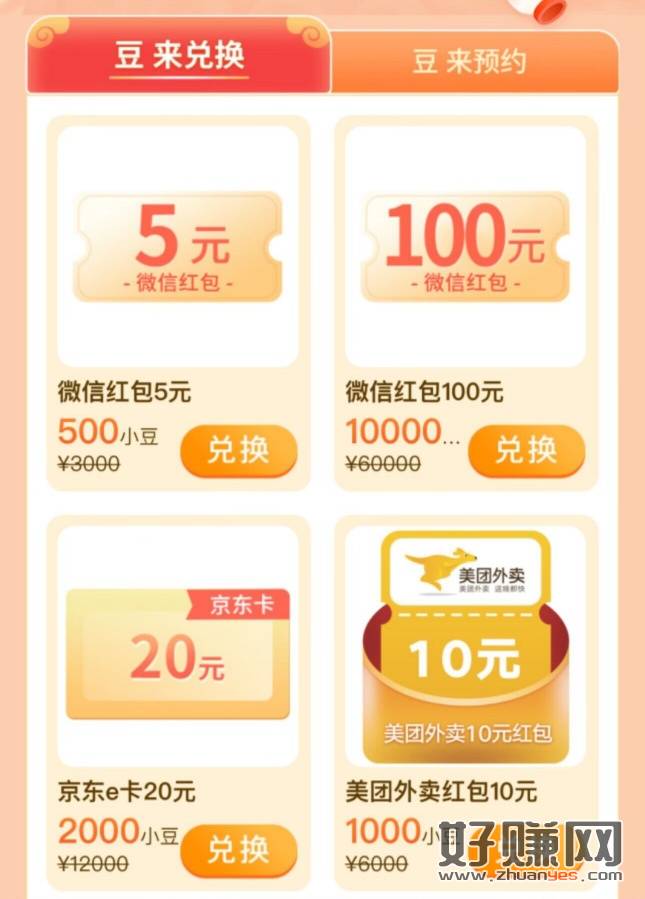Viewport: 645px width, 899px height.
Task: Redeem the 微信红包5元 with 兑换 button
Action: point(238,450)
